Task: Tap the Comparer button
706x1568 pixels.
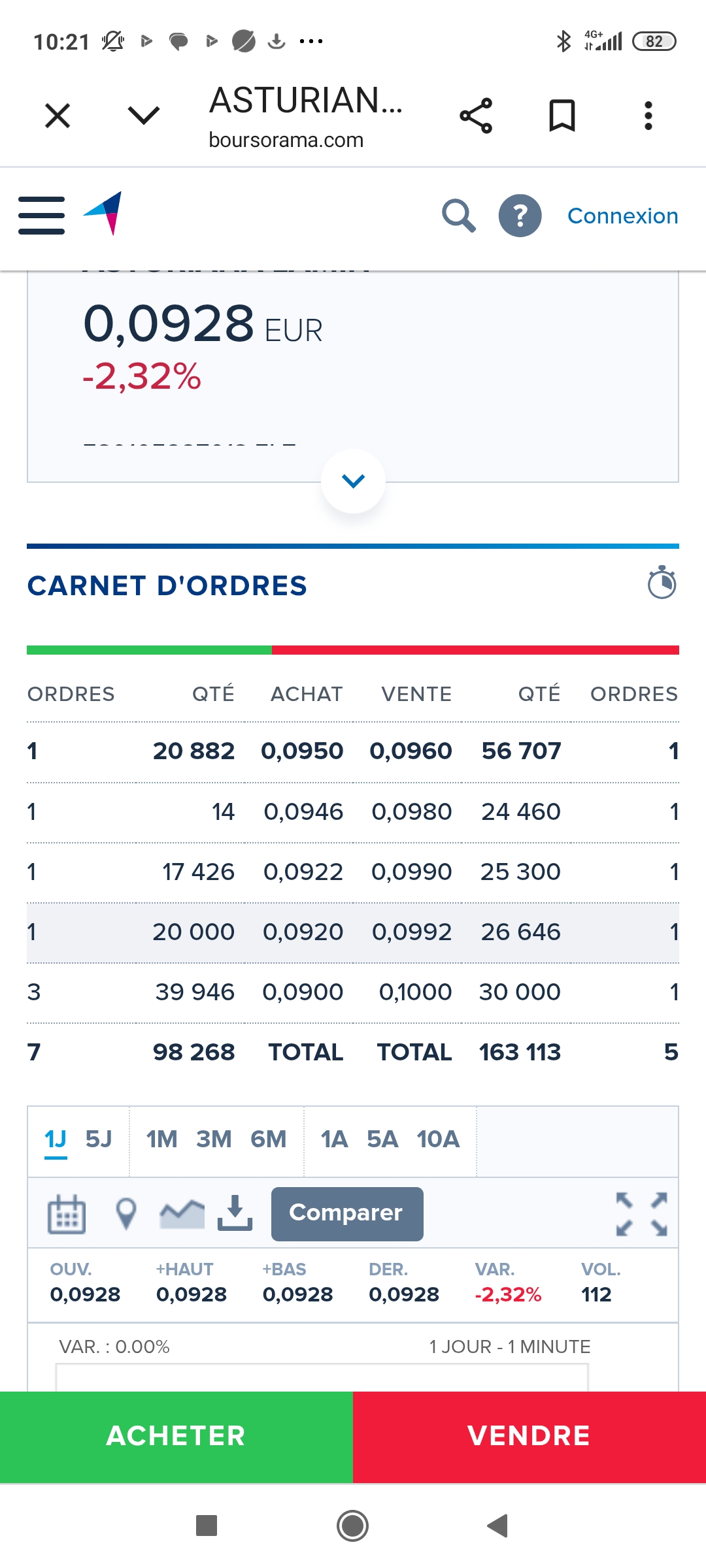Action: tap(347, 1213)
